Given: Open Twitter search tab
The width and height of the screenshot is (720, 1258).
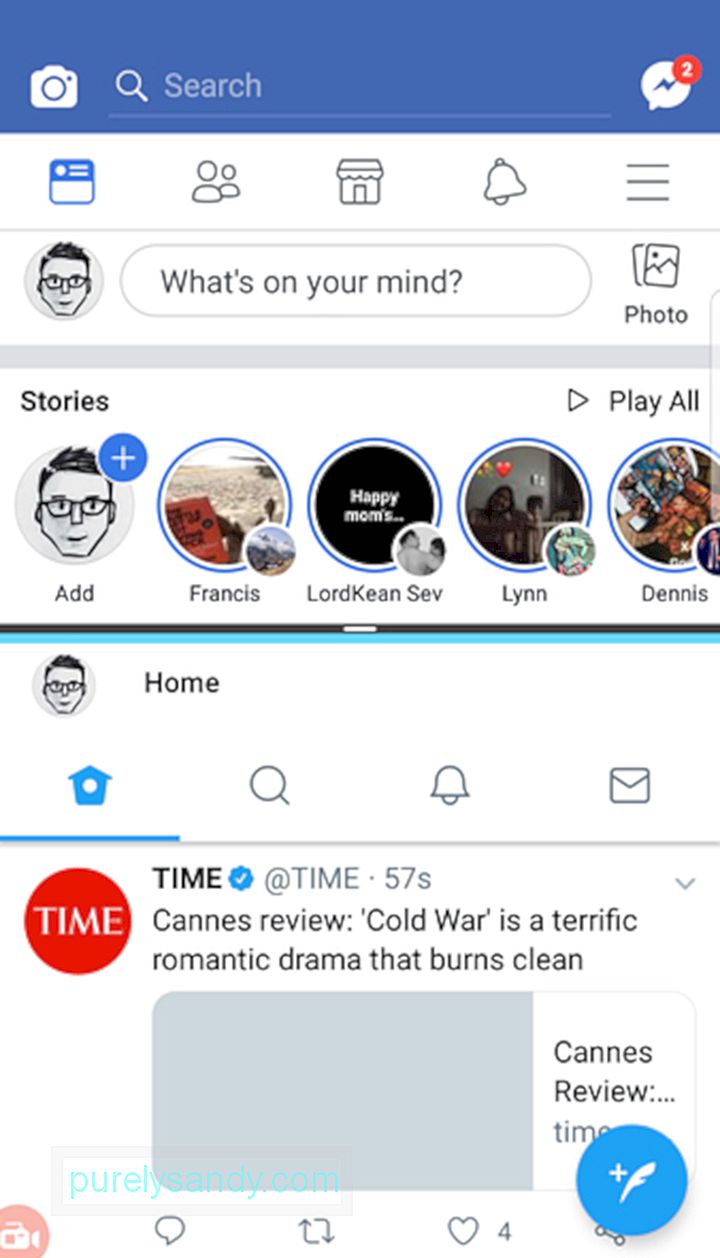Looking at the screenshot, I should click(269, 786).
